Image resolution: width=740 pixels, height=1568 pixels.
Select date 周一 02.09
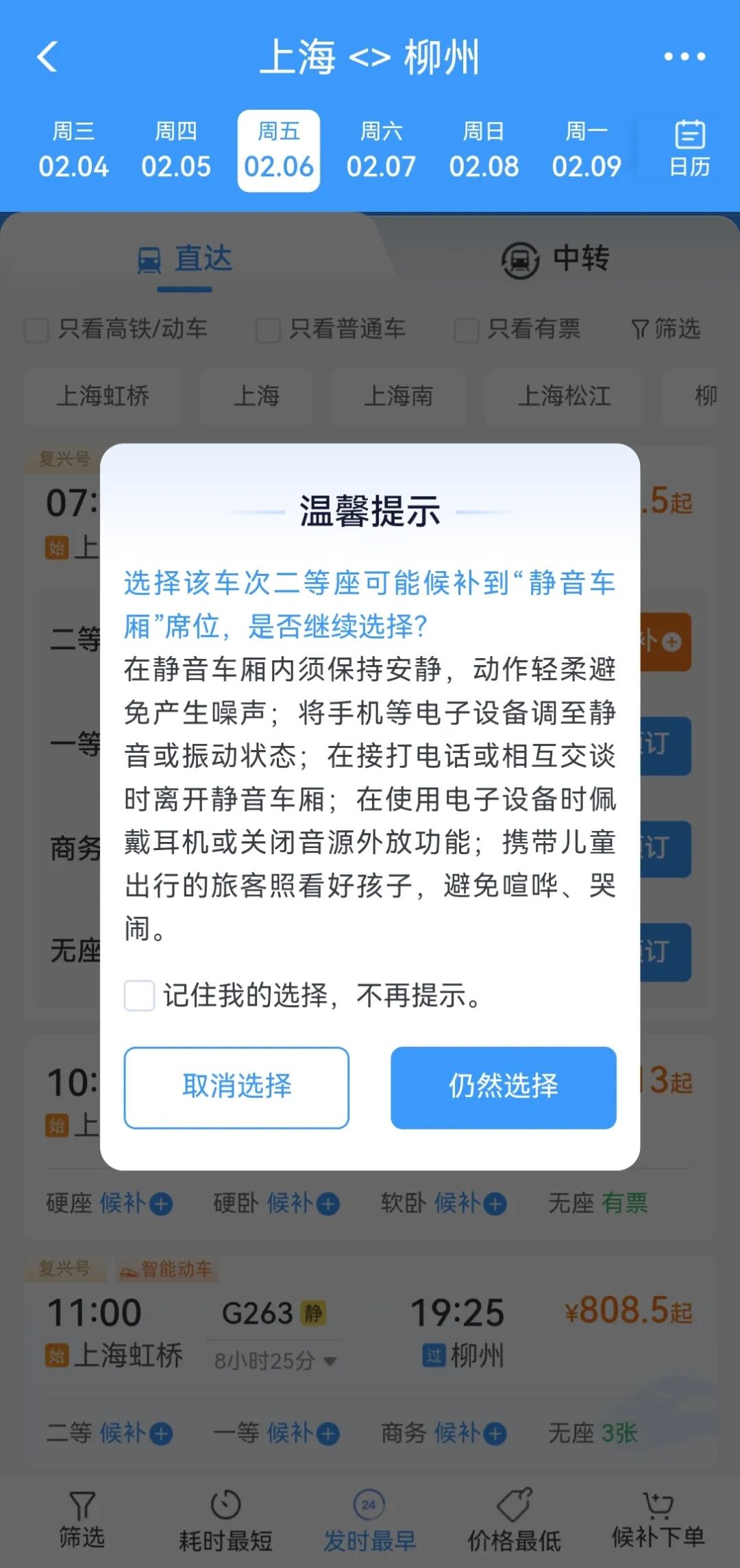(x=586, y=151)
